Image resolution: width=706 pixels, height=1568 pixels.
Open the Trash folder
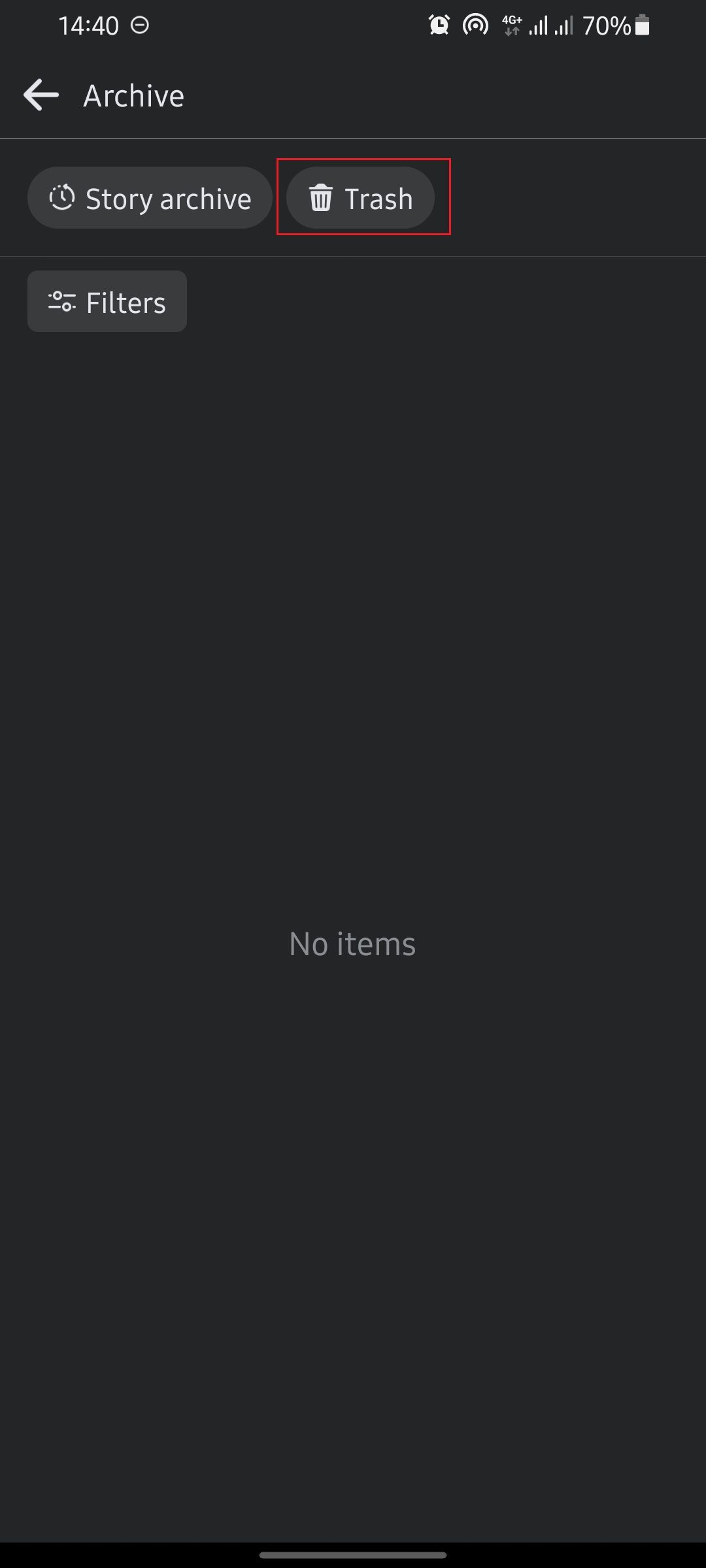pyautogui.click(x=360, y=197)
